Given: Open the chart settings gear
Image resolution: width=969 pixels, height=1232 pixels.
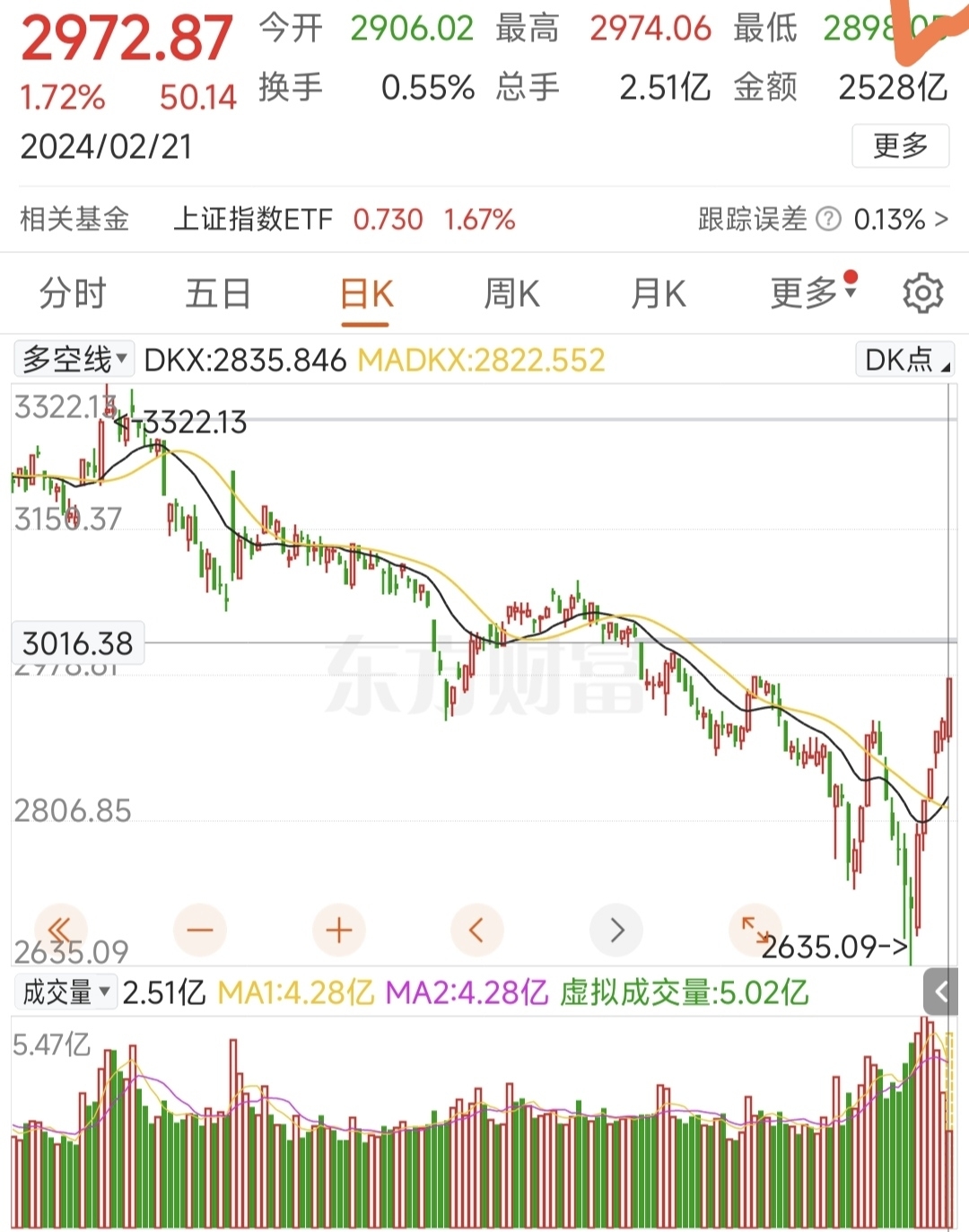Looking at the screenshot, I should pos(922,293).
